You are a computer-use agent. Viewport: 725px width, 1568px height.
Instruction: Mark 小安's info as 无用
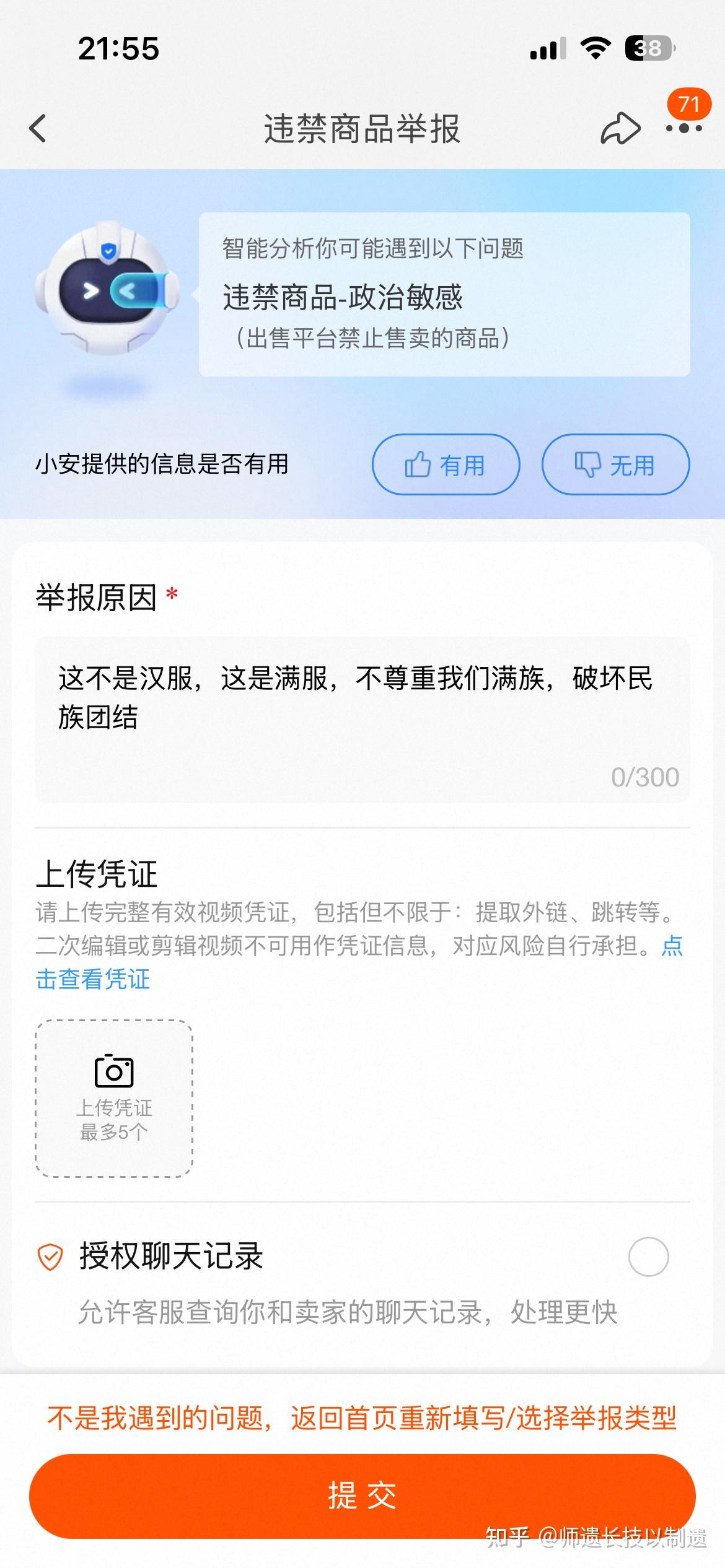pos(615,464)
